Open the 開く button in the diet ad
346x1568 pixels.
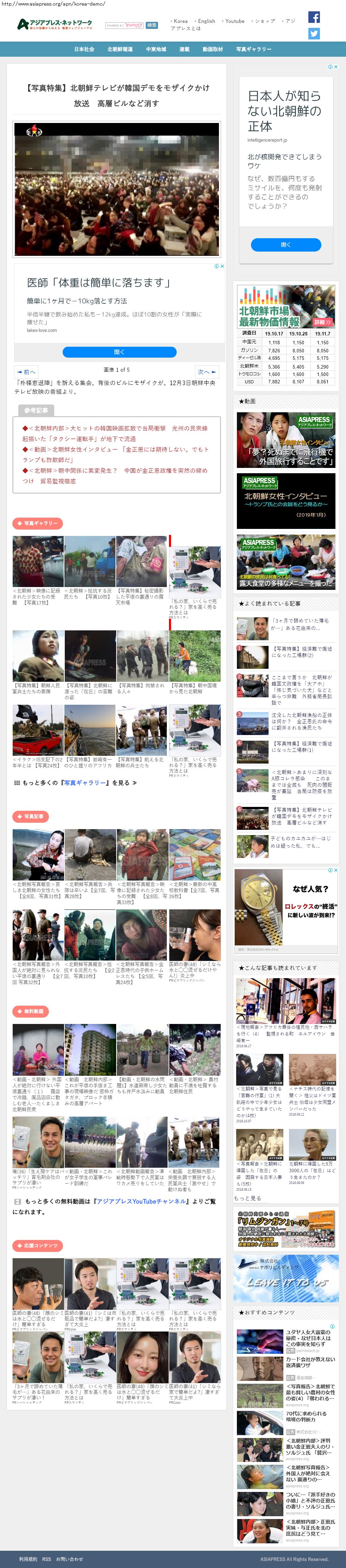pos(119,352)
